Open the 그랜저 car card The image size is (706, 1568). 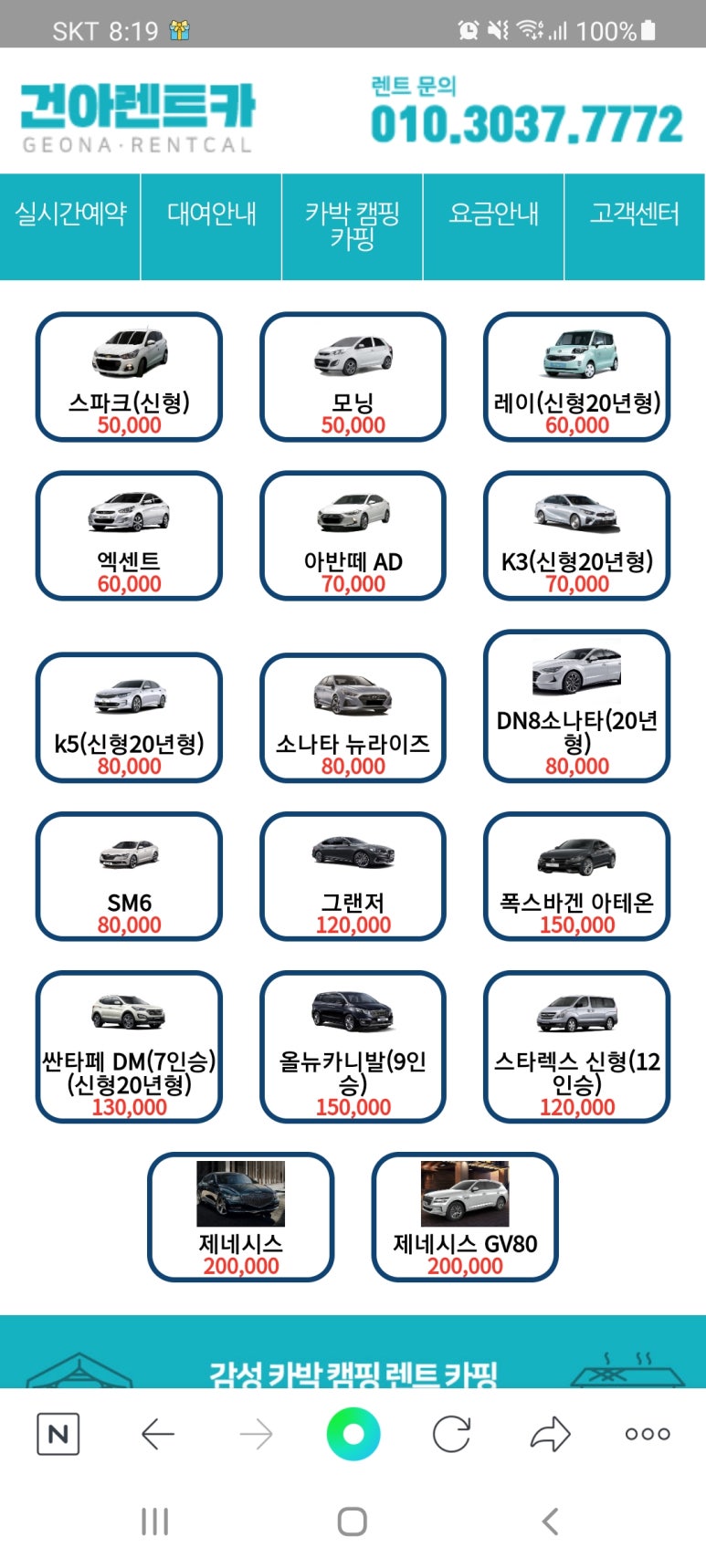[x=353, y=876]
